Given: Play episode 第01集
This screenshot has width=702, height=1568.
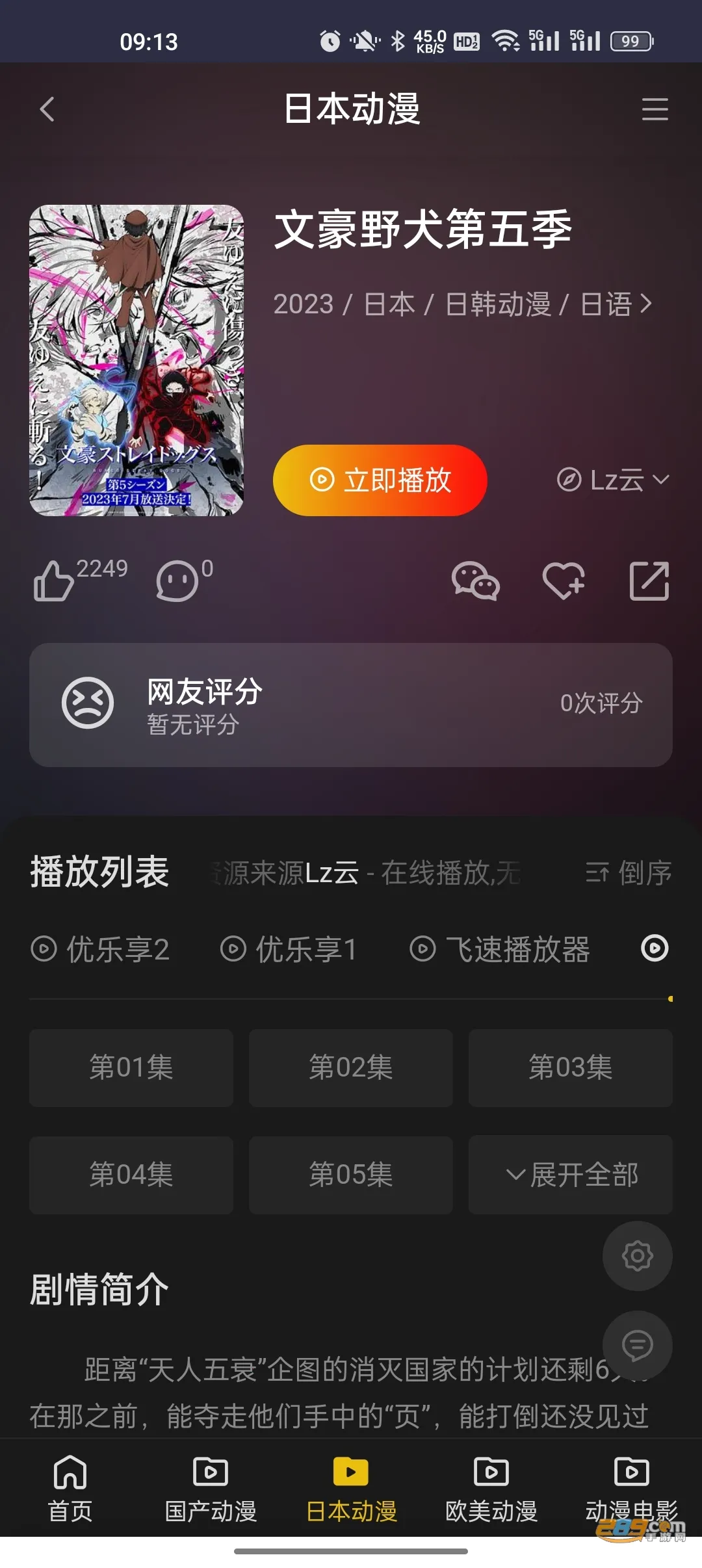Looking at the screenshot, I should (x=131, y=1067).
